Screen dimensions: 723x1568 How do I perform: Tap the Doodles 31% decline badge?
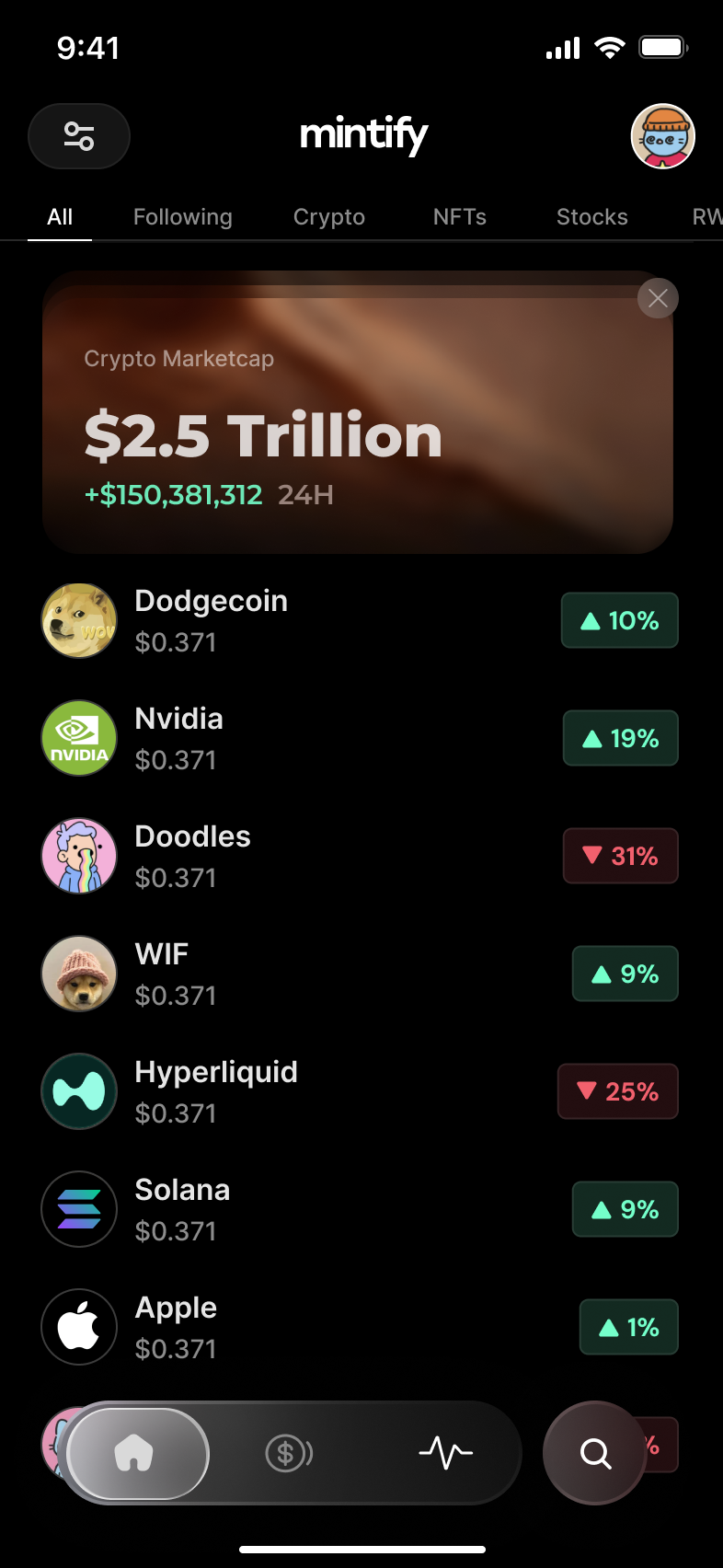coord(620,856)
